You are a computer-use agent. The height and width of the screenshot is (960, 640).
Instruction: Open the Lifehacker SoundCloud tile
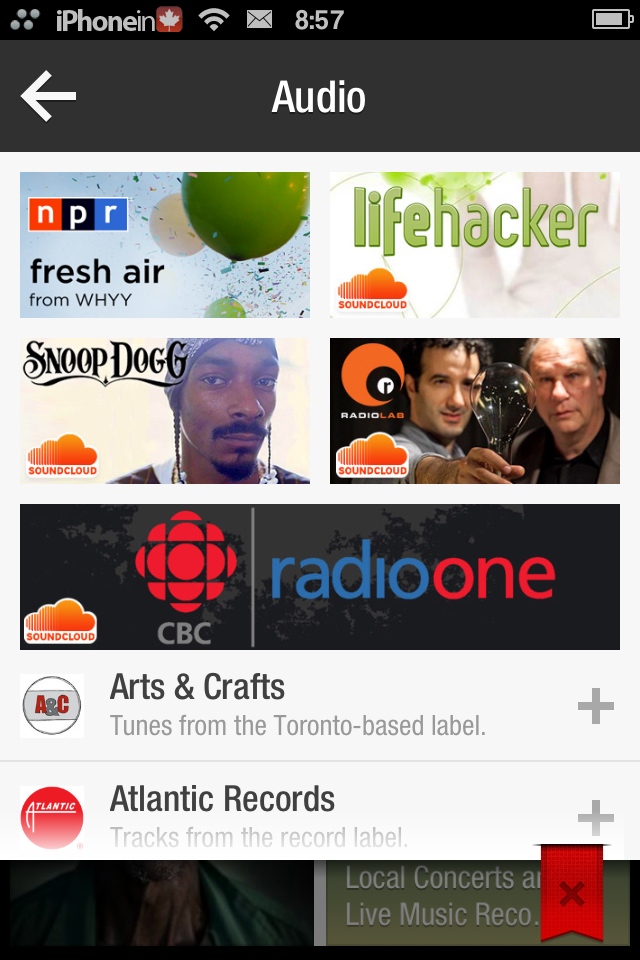click(x=475, y=245)
